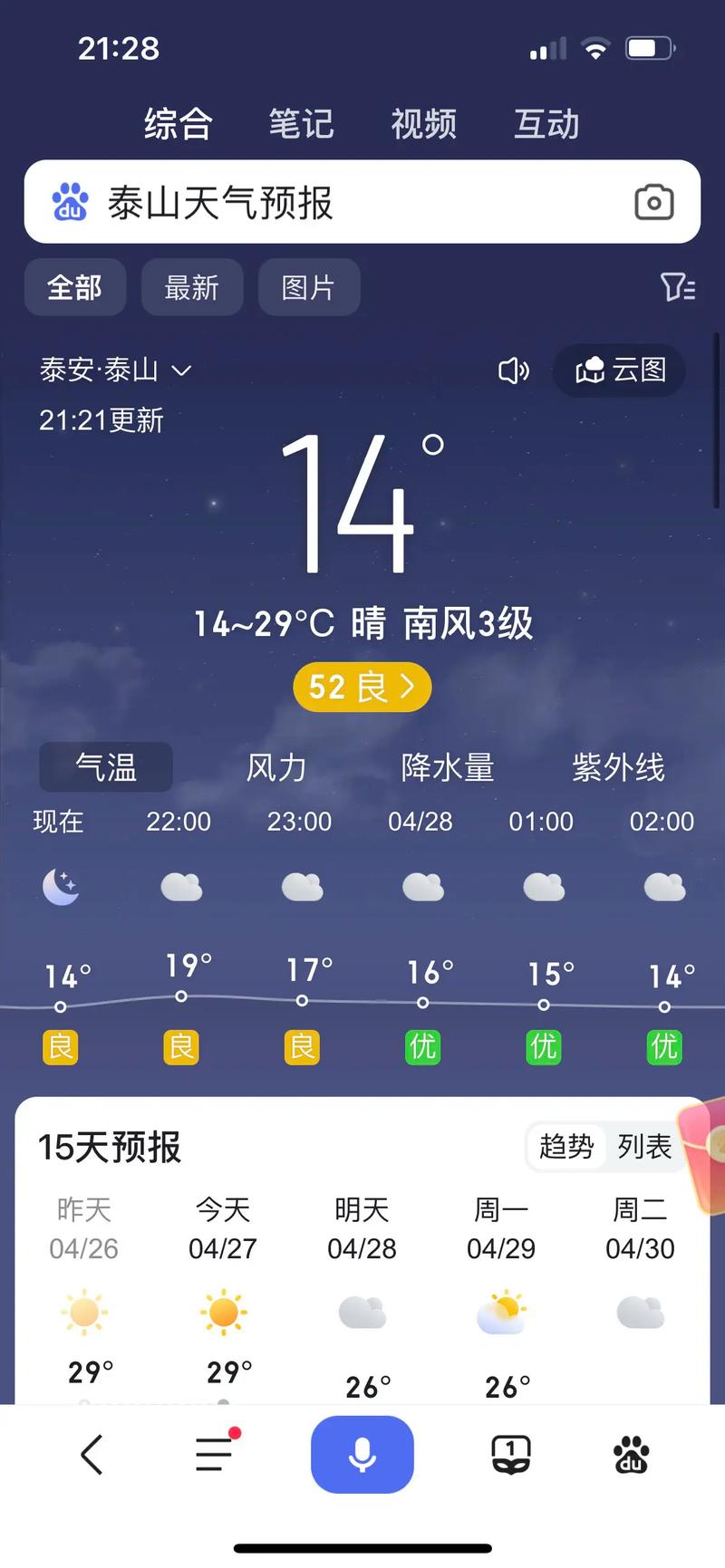Select the 全部 filter button
The height and width of the screenshot is (1568, 725).
coord(74,287)
